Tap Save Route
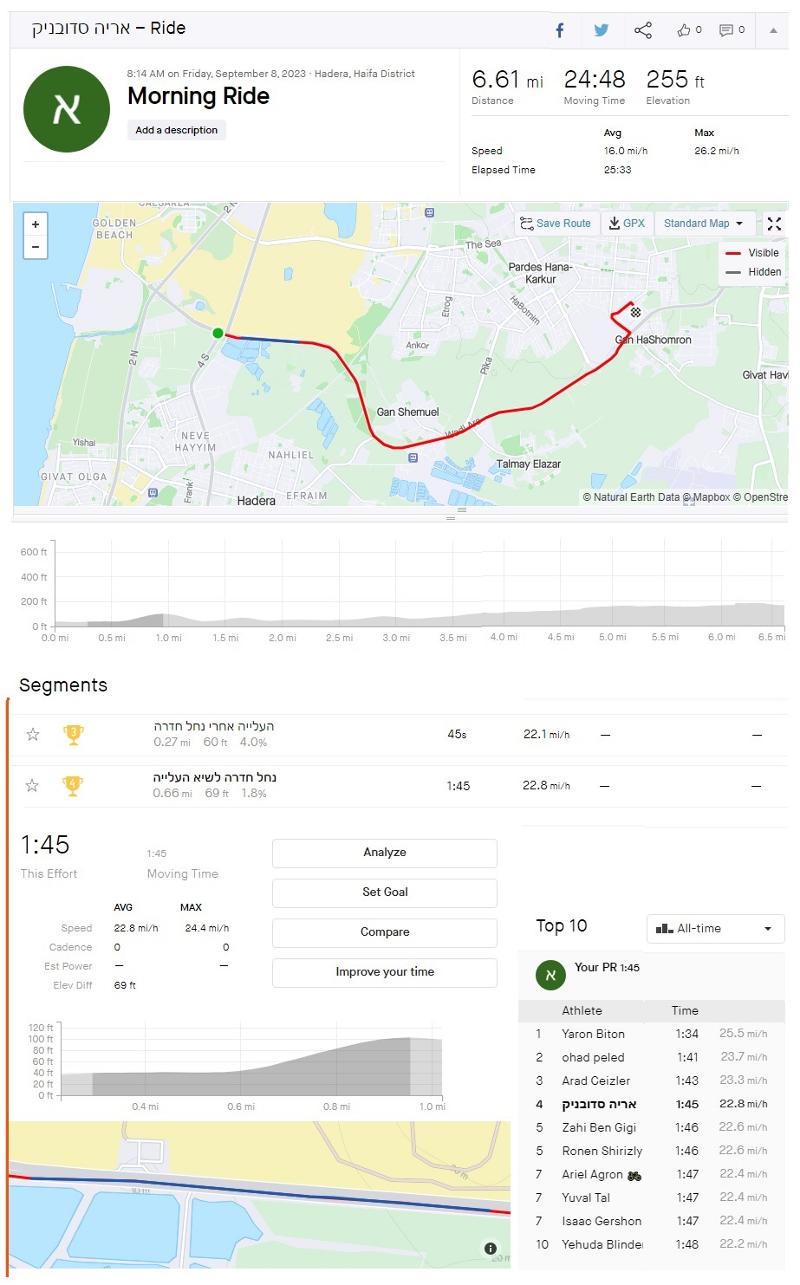The image size is (800, 1285). coord(556,223)
